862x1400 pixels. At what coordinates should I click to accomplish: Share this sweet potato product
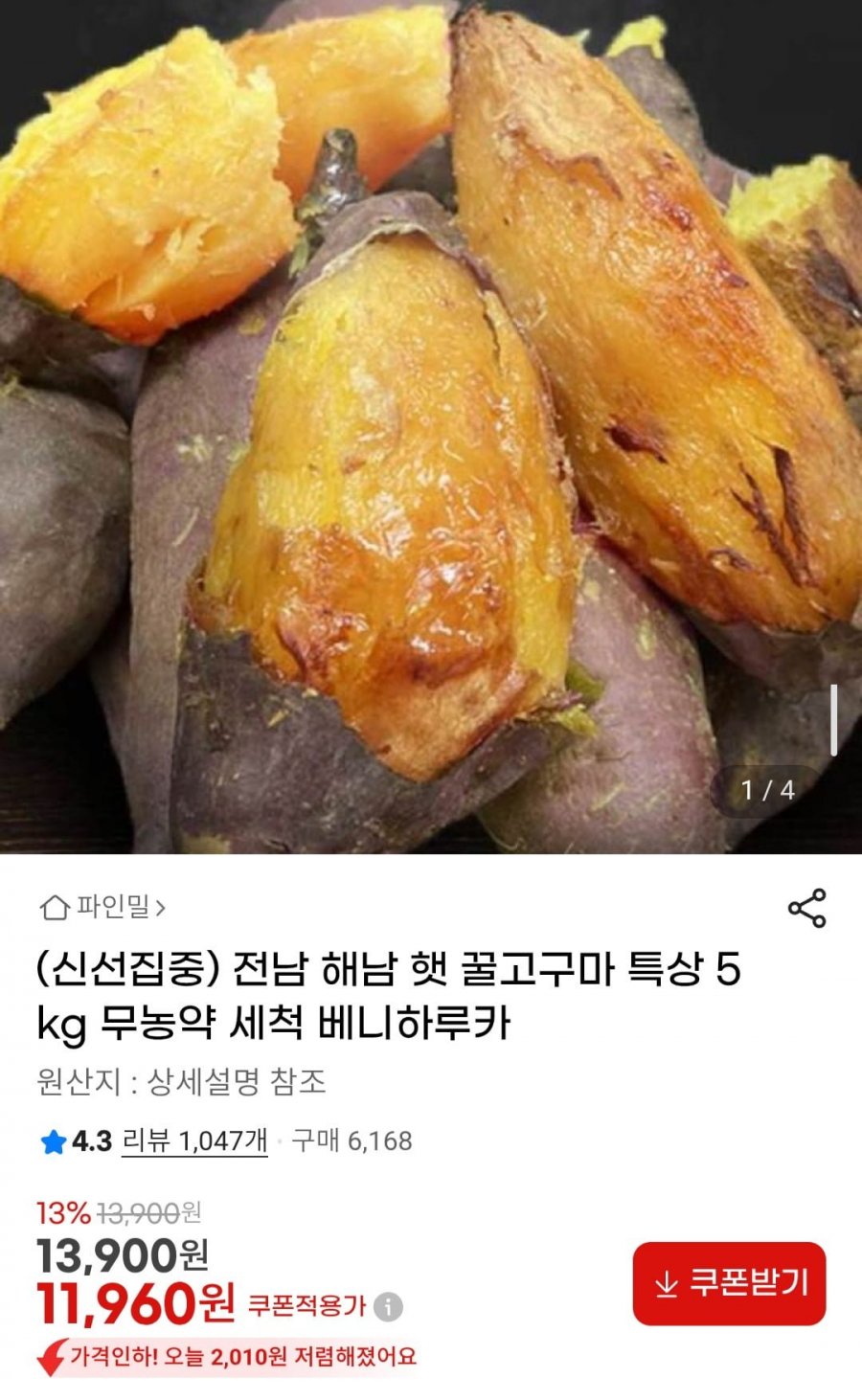click(x=806, y=908)
